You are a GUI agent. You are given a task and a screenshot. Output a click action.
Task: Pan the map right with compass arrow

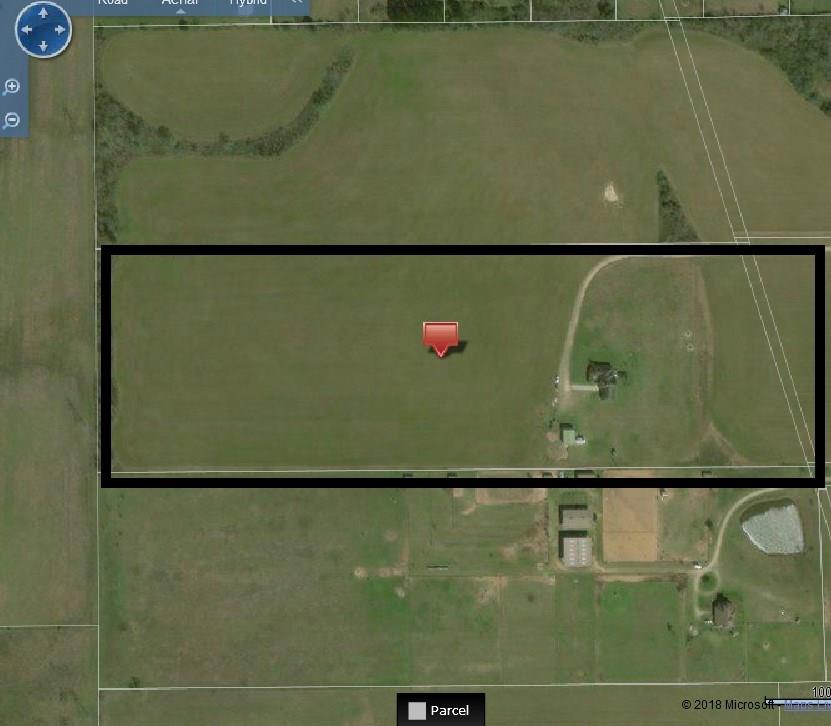(60, 30)
